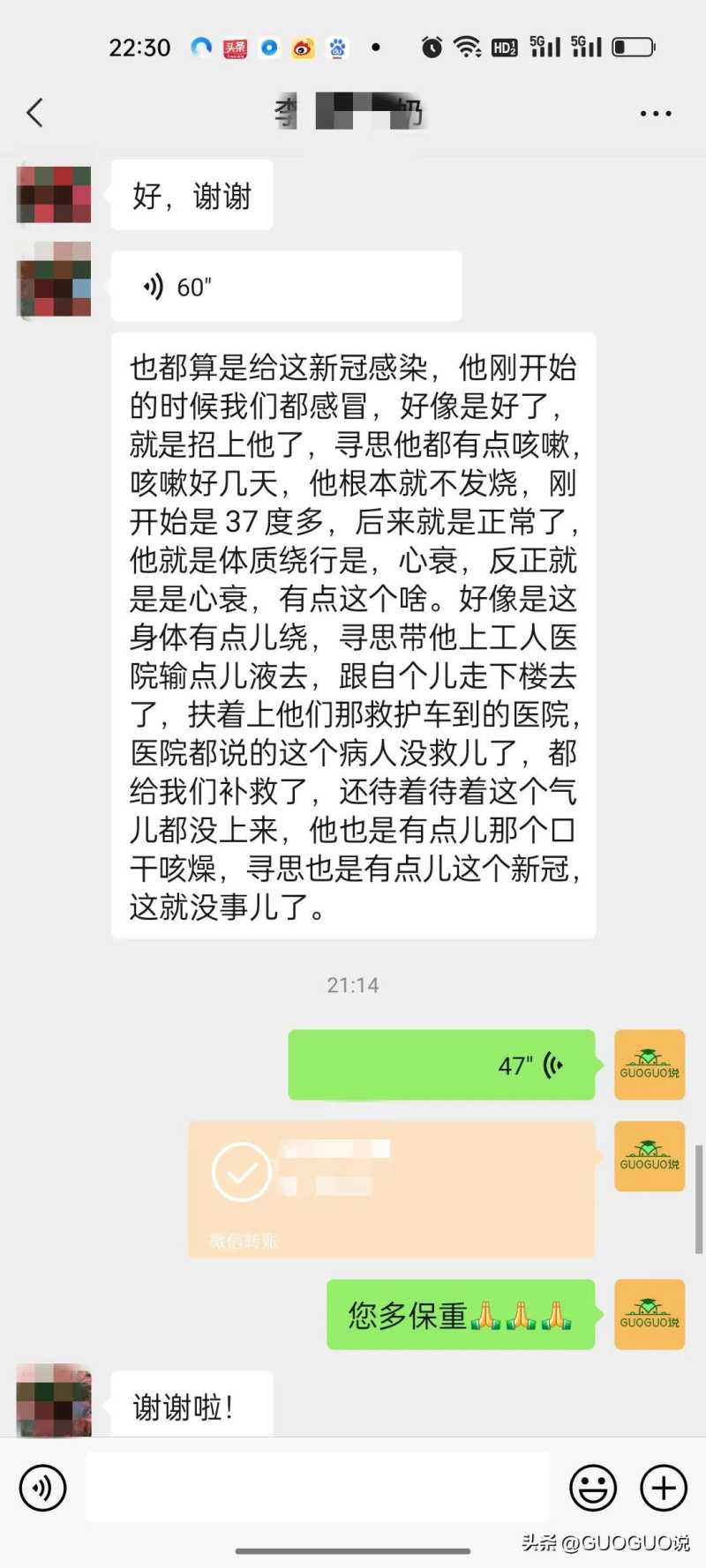This screenshot has width=706, height=1568.
Task: Open the chat overflow menu
Action: 655,114
